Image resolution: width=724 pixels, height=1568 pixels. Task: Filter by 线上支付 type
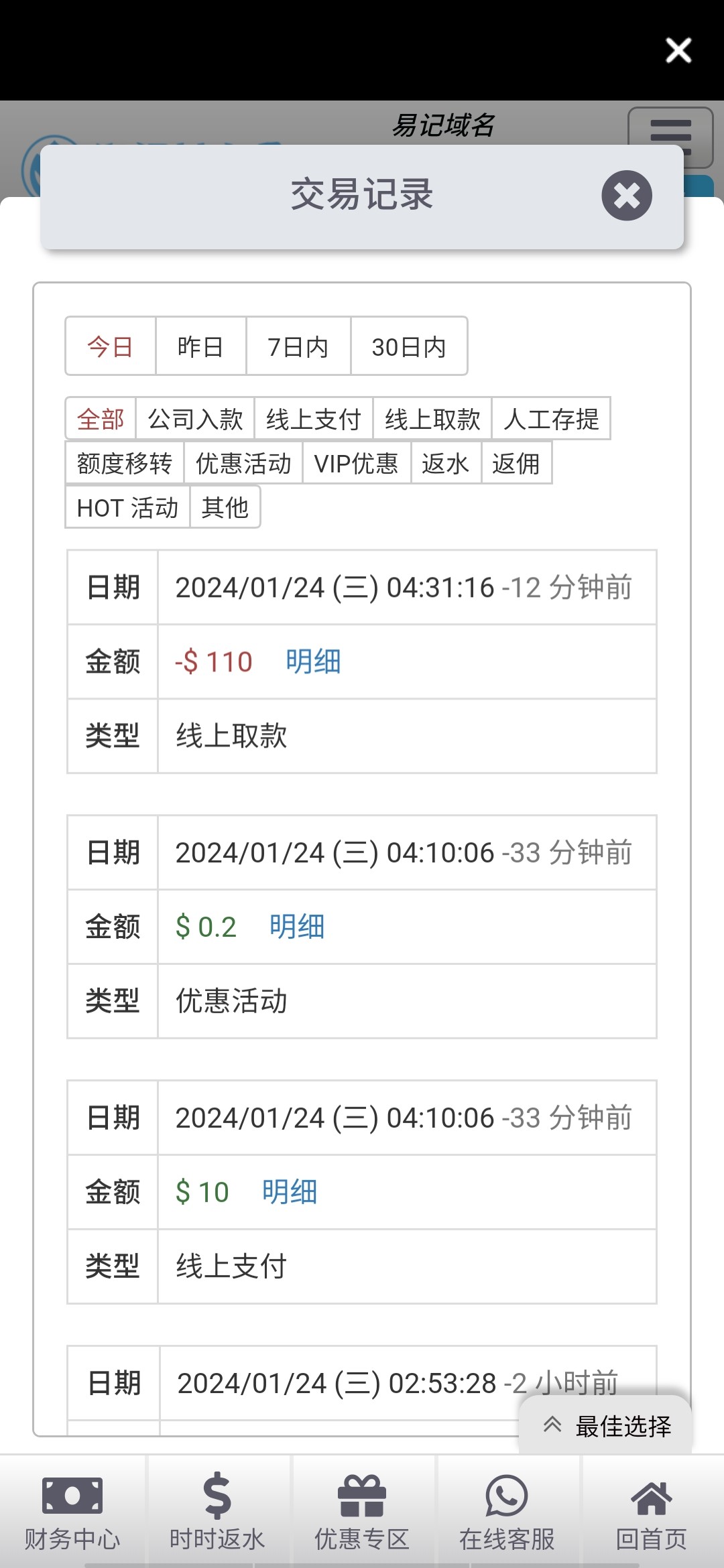[x=313, y=419]
